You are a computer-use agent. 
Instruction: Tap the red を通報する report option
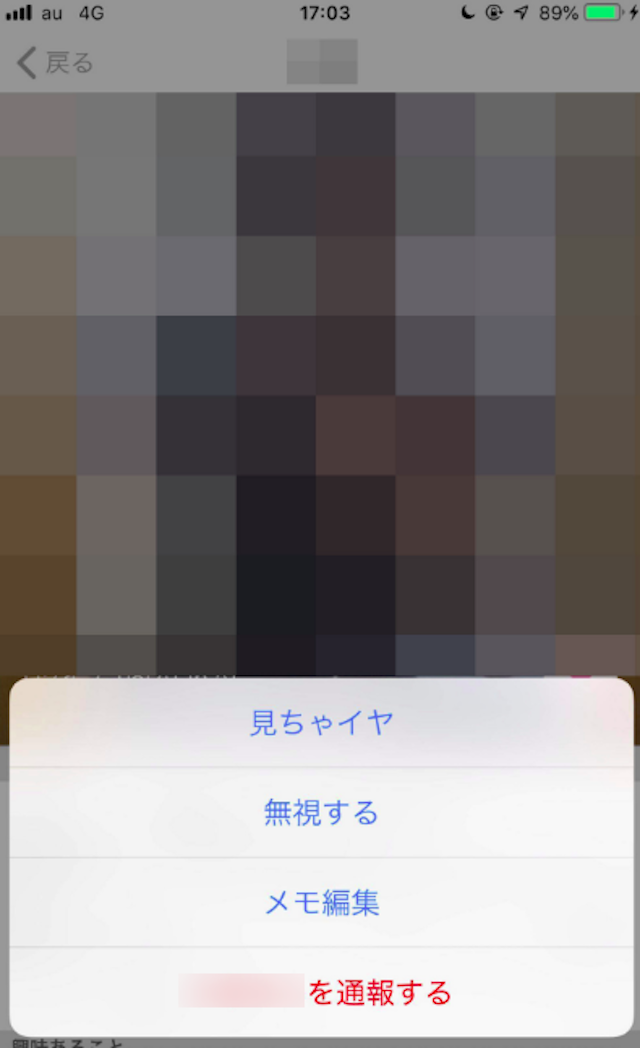pos(321,993)
